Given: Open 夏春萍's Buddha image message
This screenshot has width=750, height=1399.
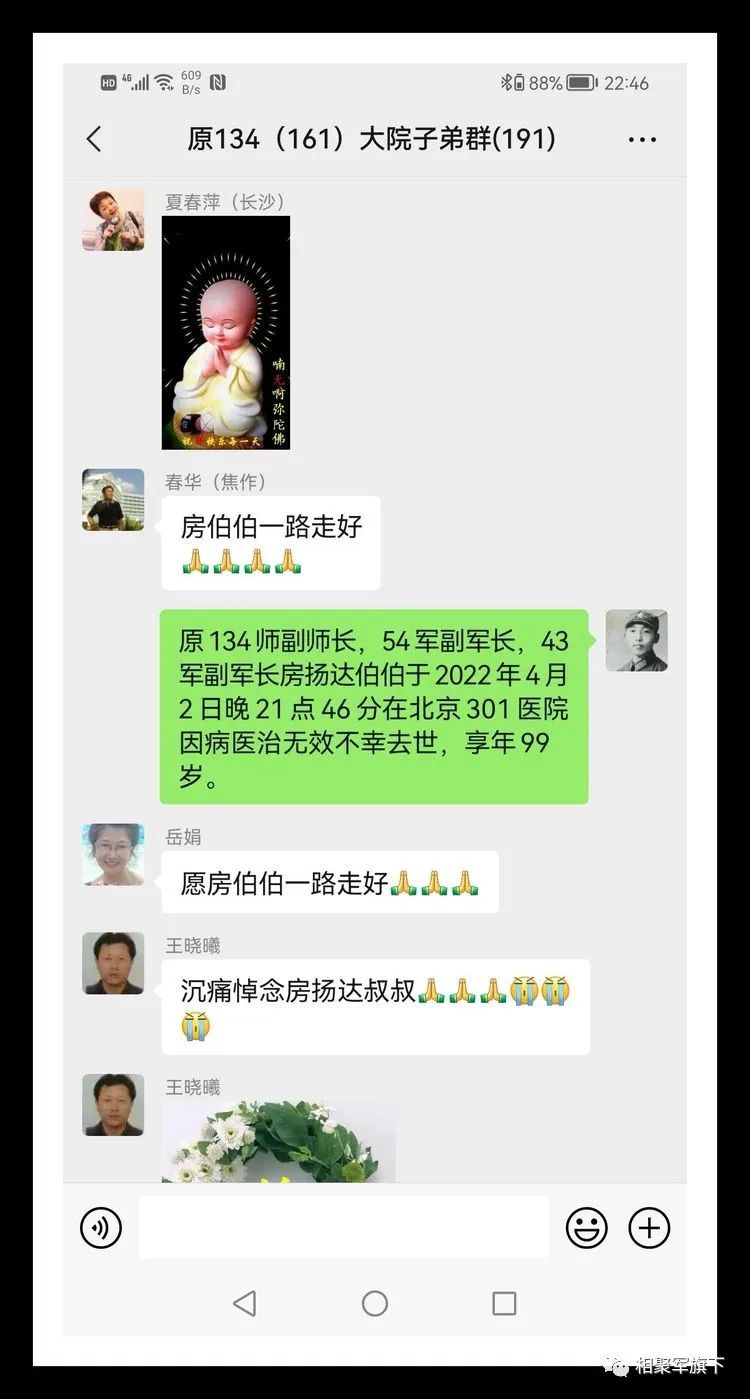Looking at the screenshot, I should click(x=226, y=332).
